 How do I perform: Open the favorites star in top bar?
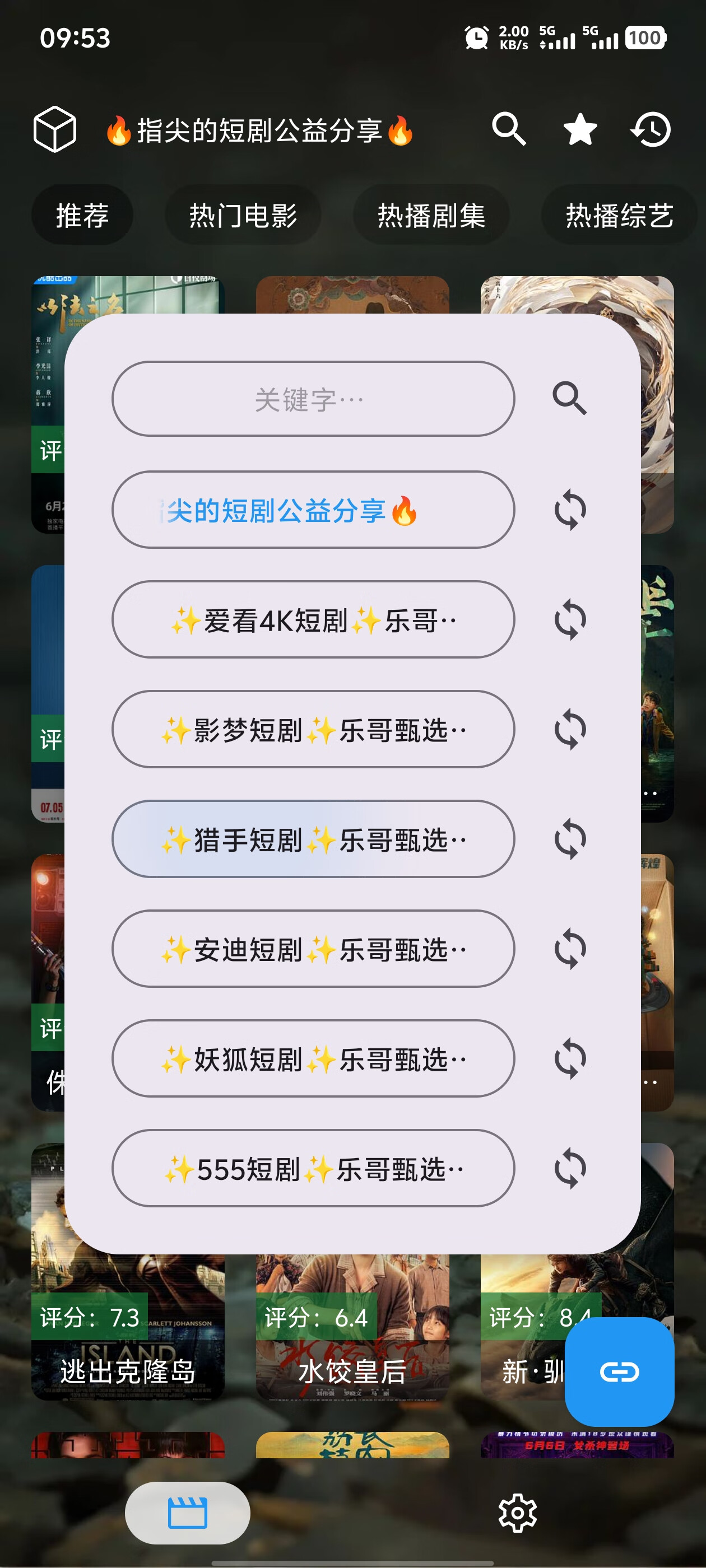click(579, 130)
